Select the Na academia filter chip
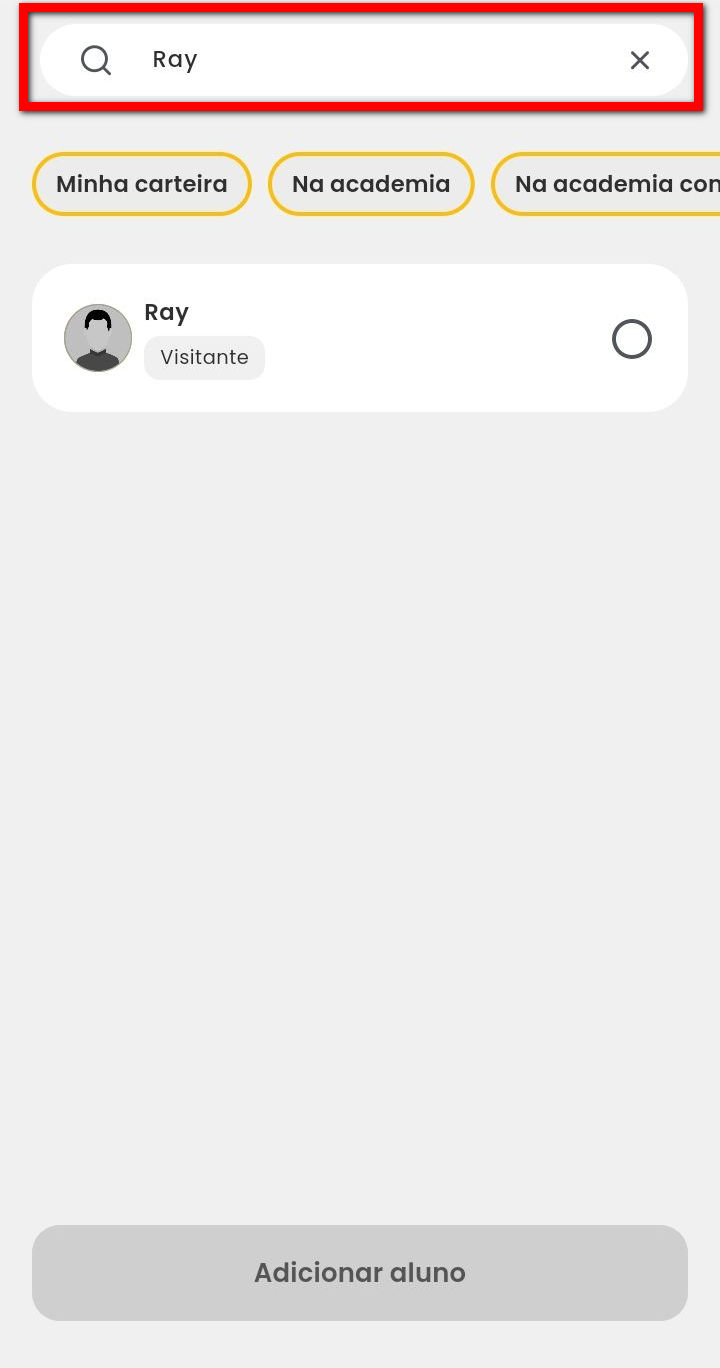The image size is (720, 1368). click(371, 184)
